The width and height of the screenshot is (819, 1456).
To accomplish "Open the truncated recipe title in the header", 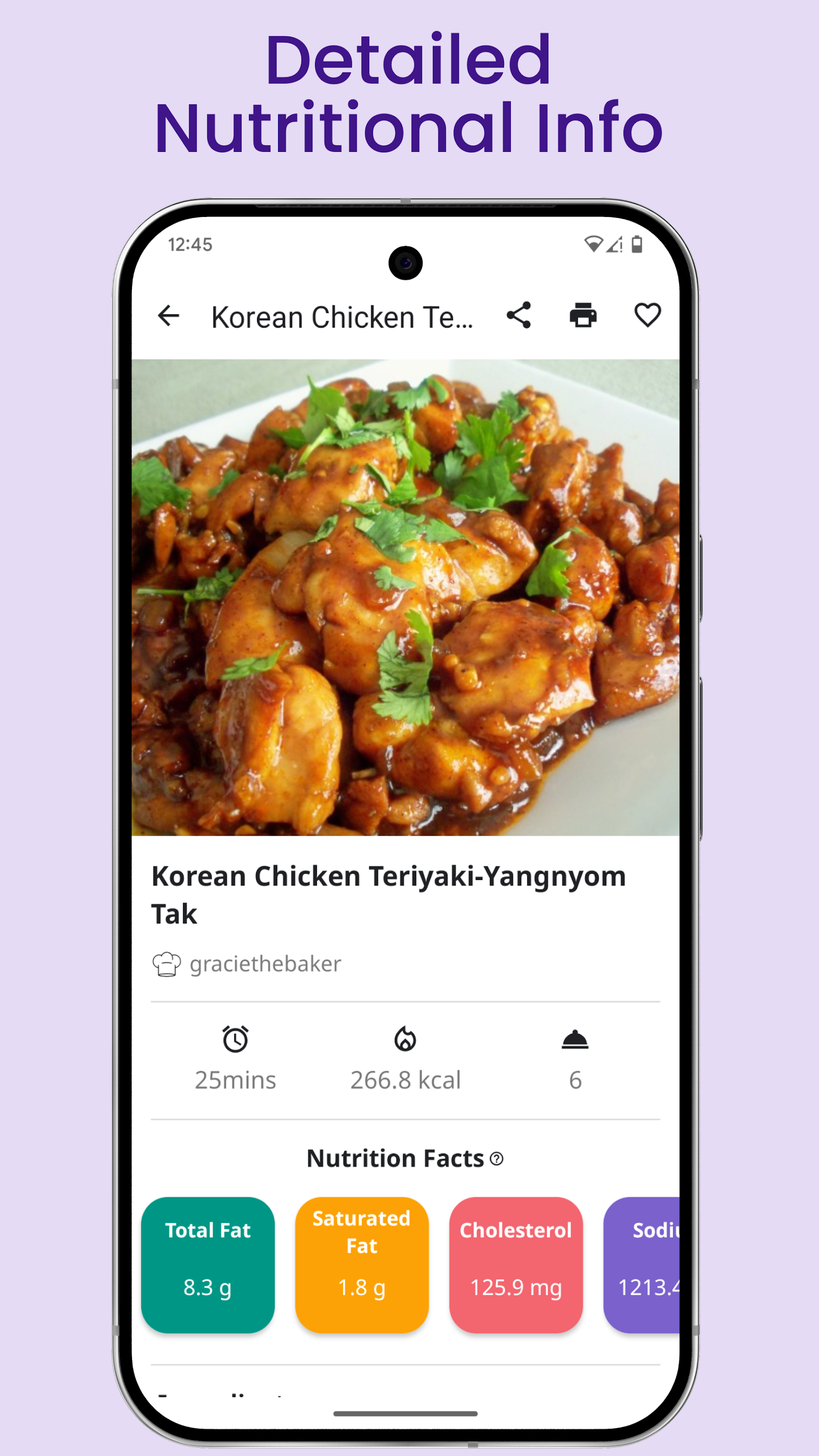I will click(344, 316).
